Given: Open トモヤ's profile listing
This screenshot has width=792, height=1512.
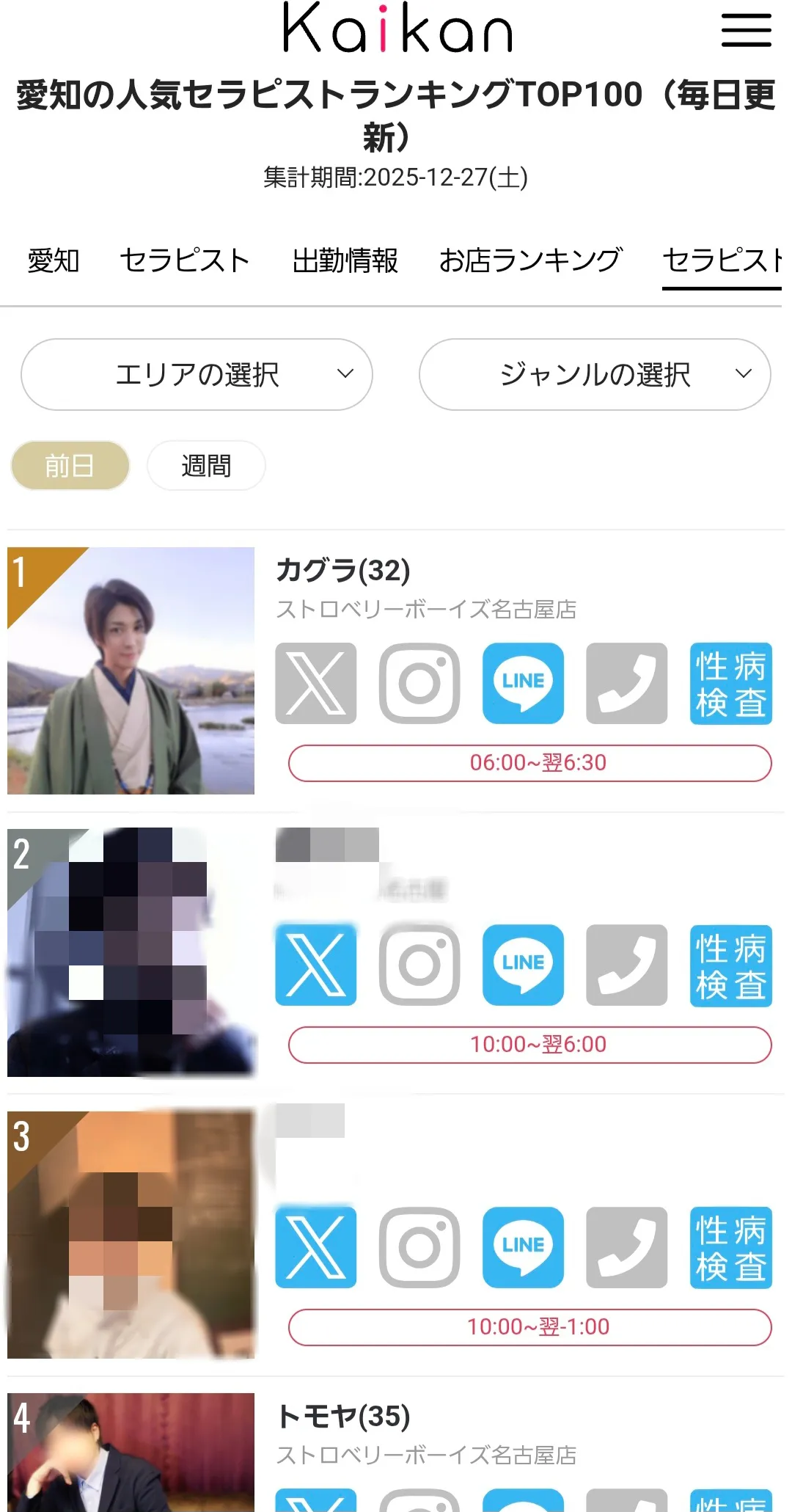Looking at the screenshot, I should click(x=343, y=1416).
